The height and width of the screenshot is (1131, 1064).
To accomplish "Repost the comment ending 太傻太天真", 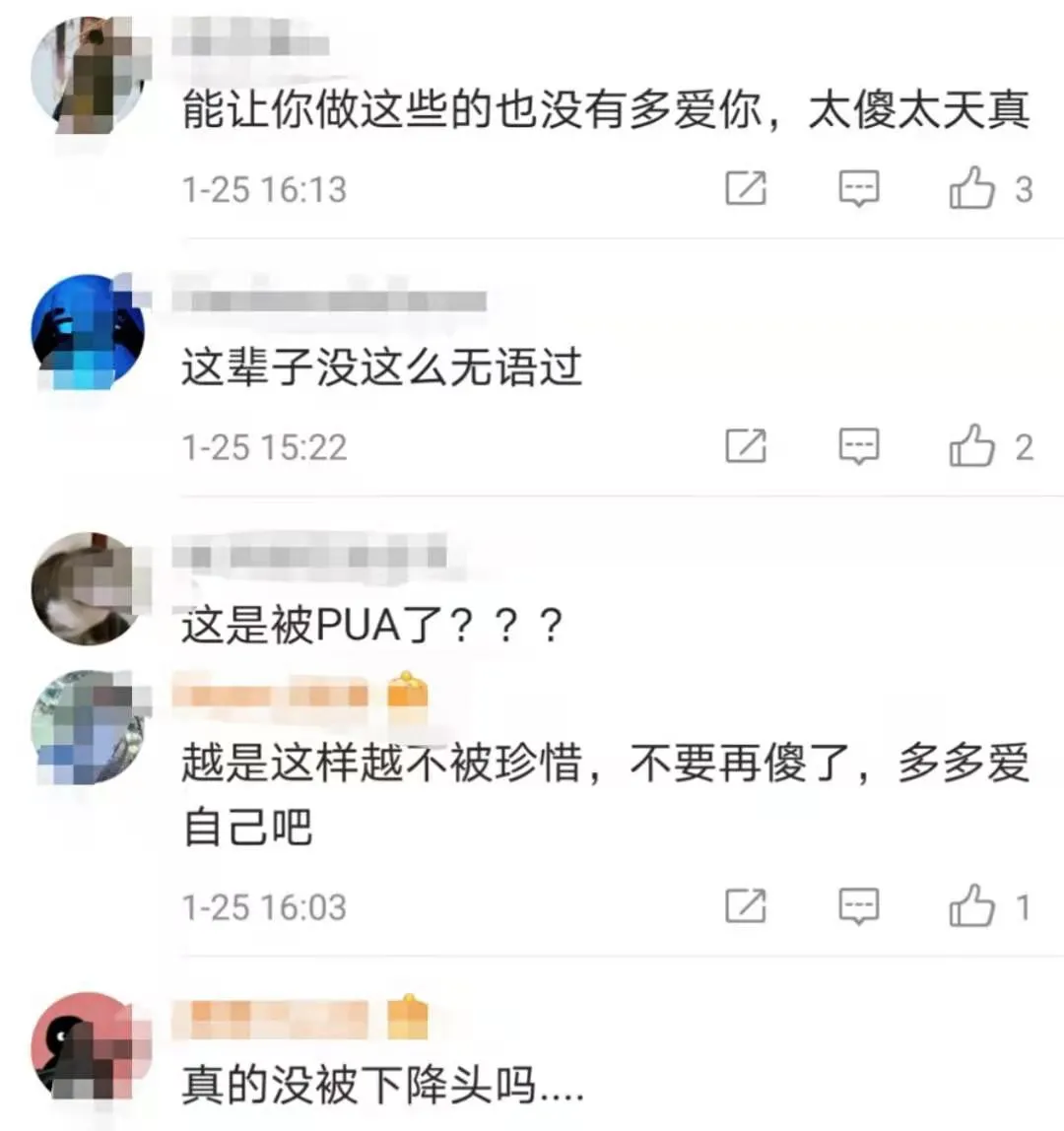I will [x=746, y=187].
